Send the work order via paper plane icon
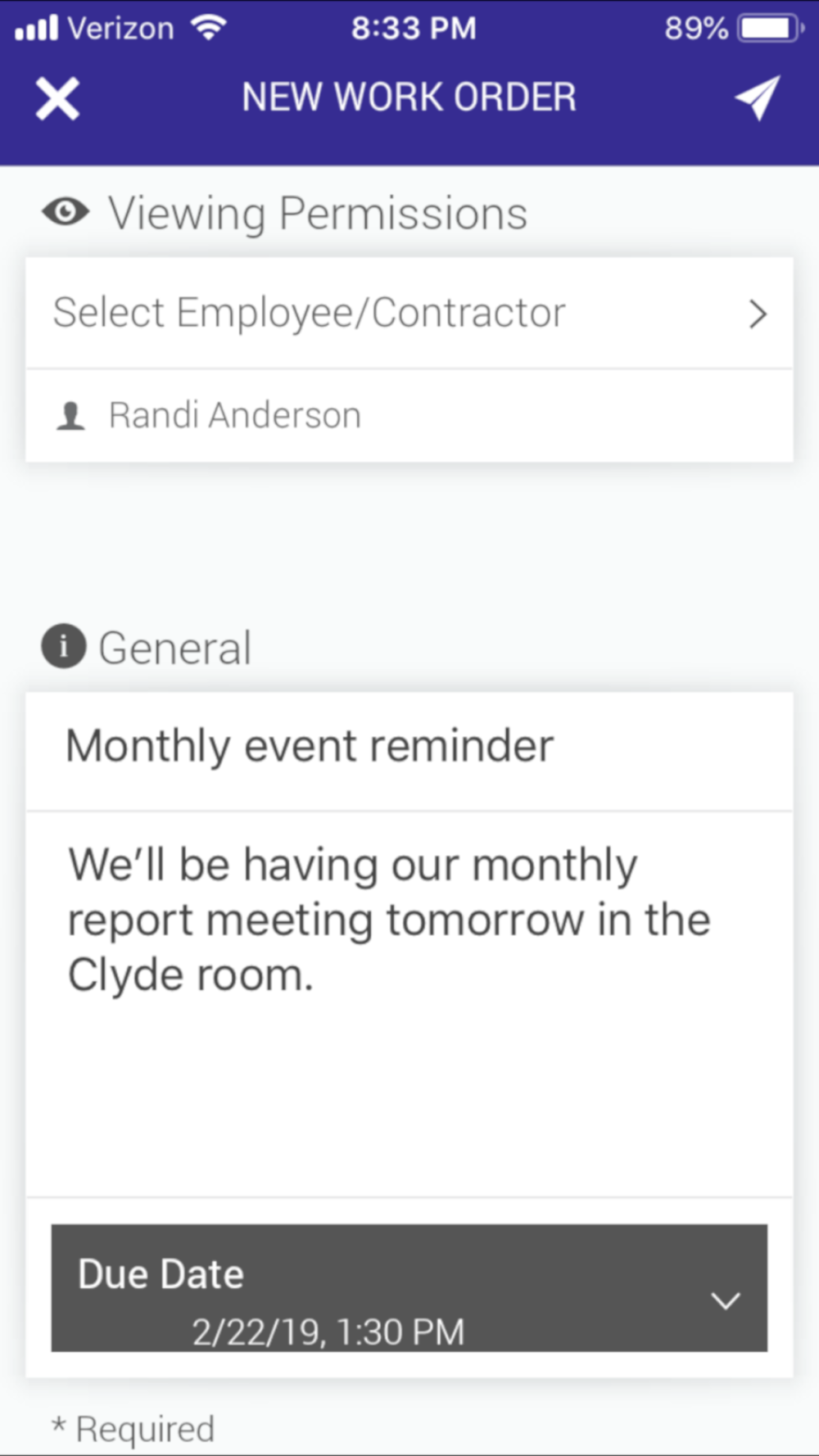 click(758, 98)
